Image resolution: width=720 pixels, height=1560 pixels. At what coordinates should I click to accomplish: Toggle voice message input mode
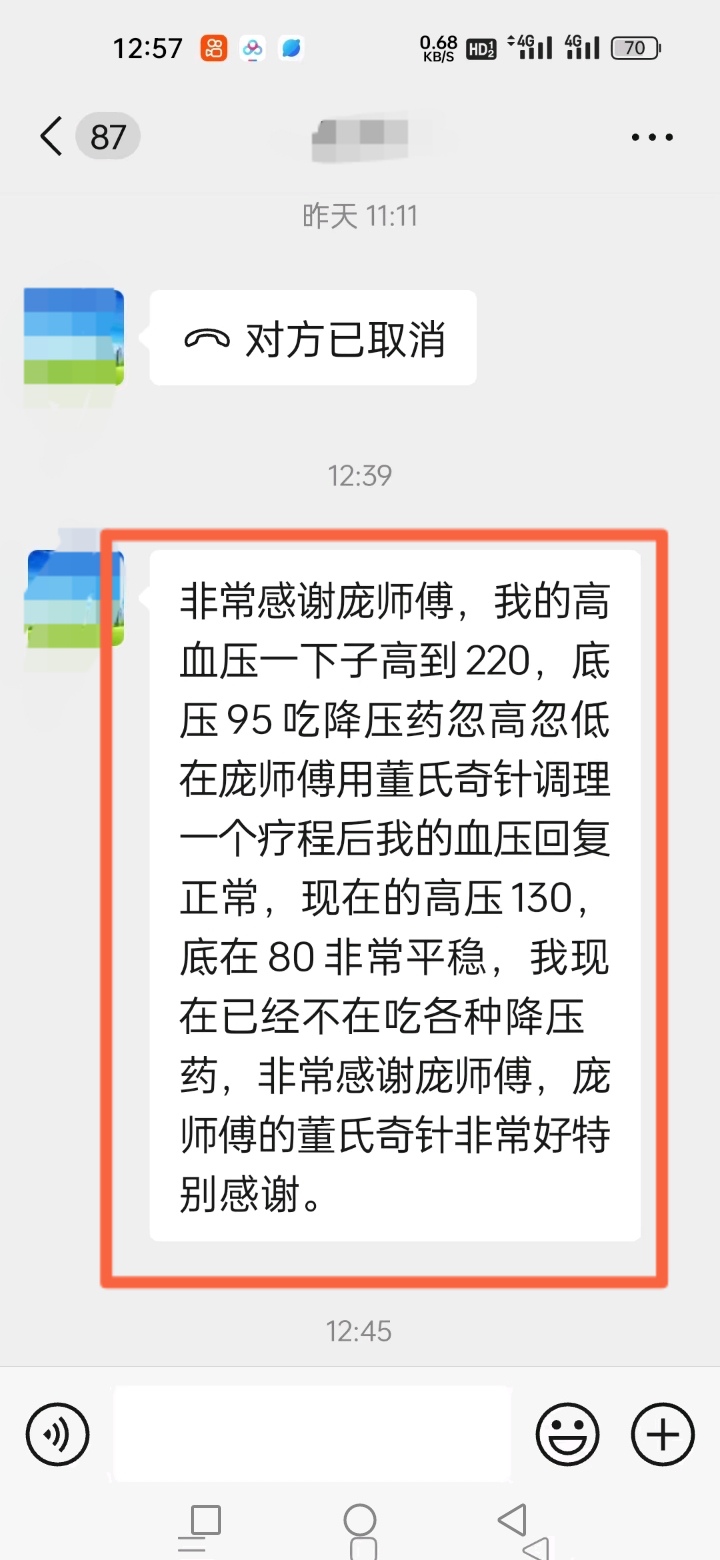click(x=57, y=1434)
